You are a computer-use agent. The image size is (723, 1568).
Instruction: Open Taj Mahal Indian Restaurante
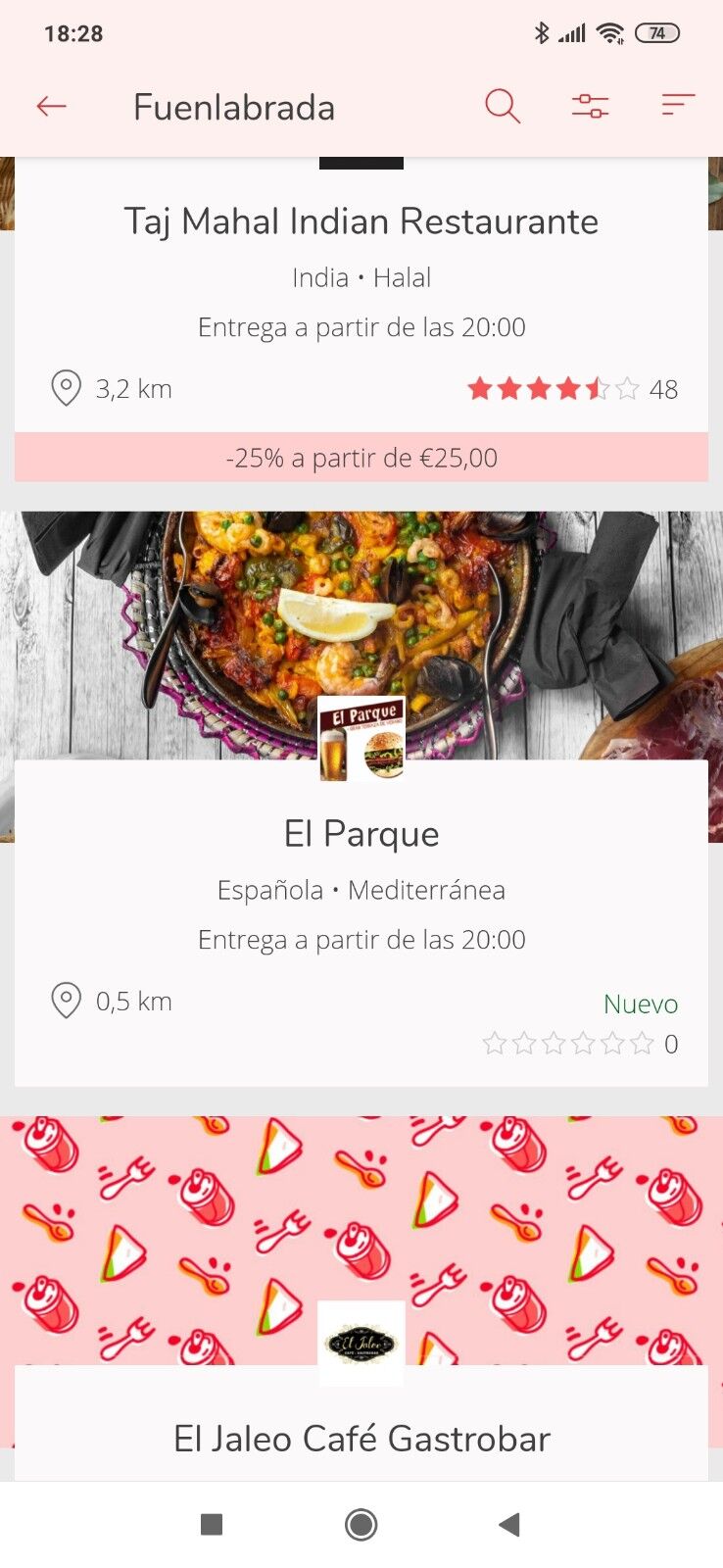[361, 222]
